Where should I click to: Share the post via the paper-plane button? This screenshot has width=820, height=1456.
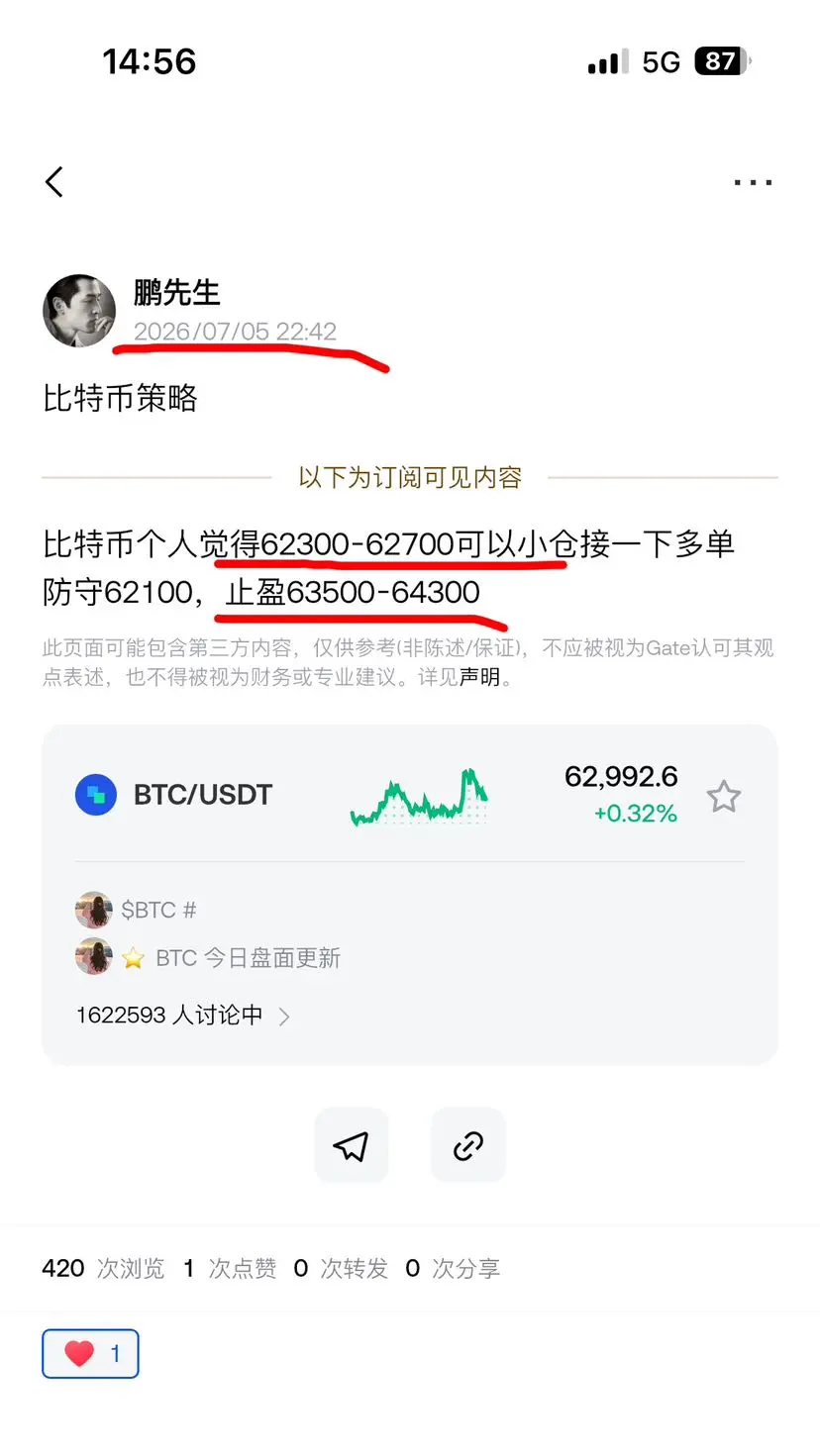[352, 1145]
